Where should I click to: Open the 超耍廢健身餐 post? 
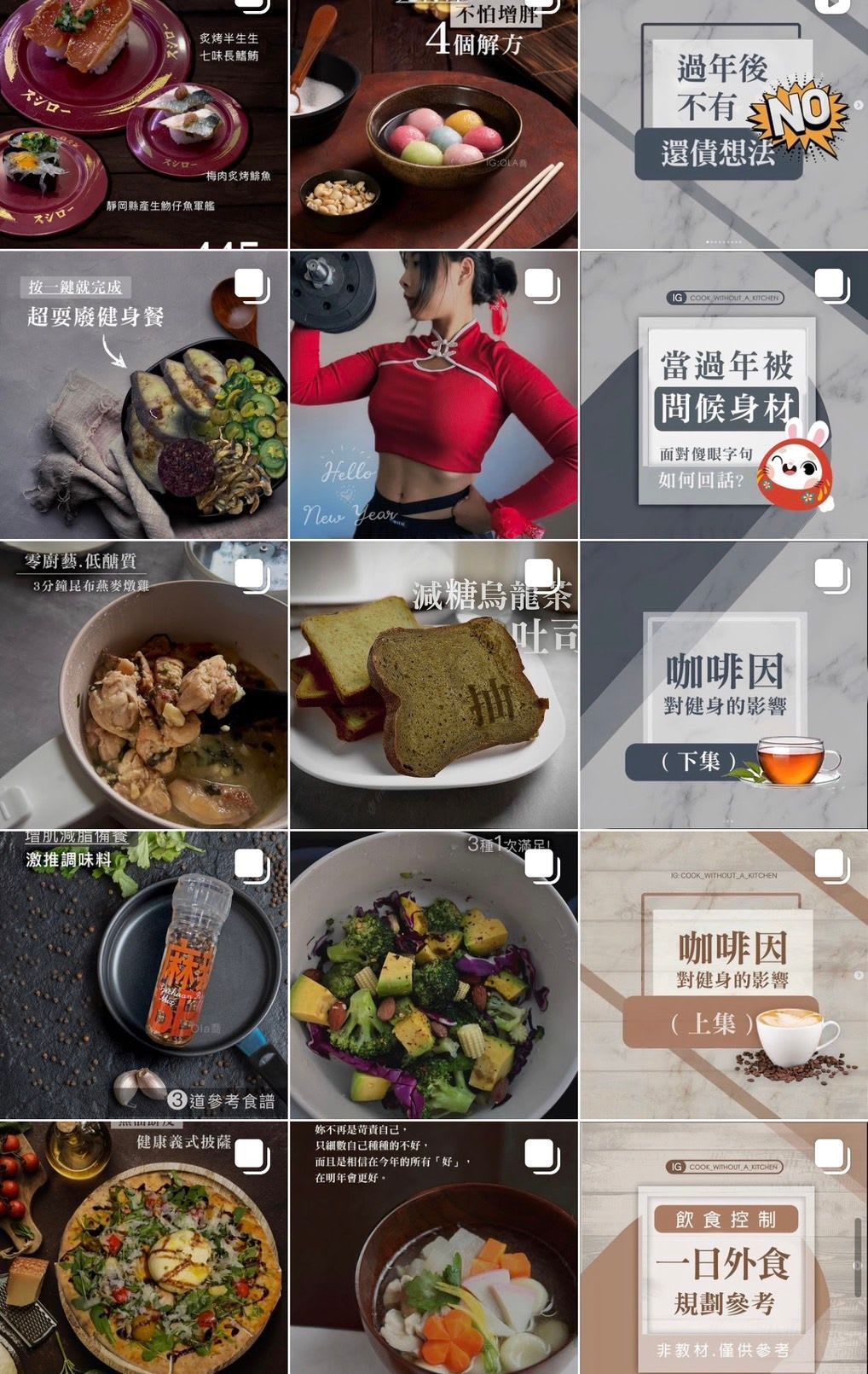click(x=143, y=395)
